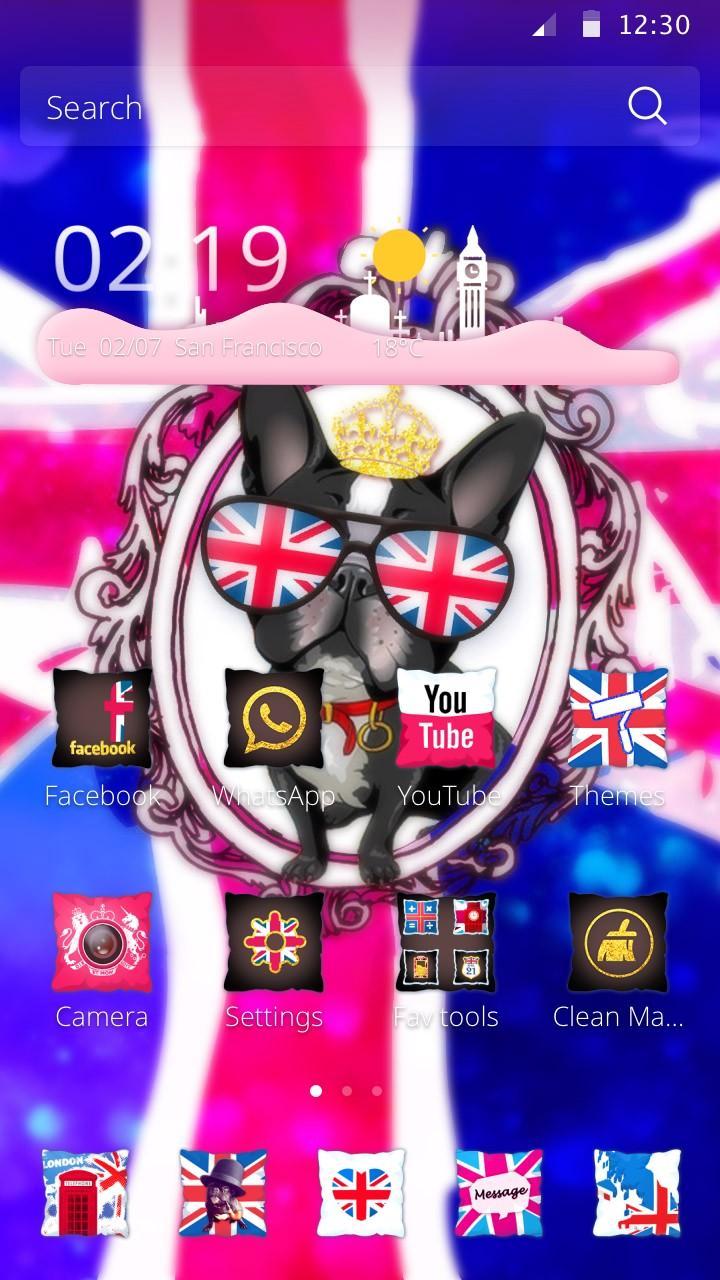Viewport: 720px width, 1280px height.
Task: Open the YouTube app
Action: (x=446, y=718)
